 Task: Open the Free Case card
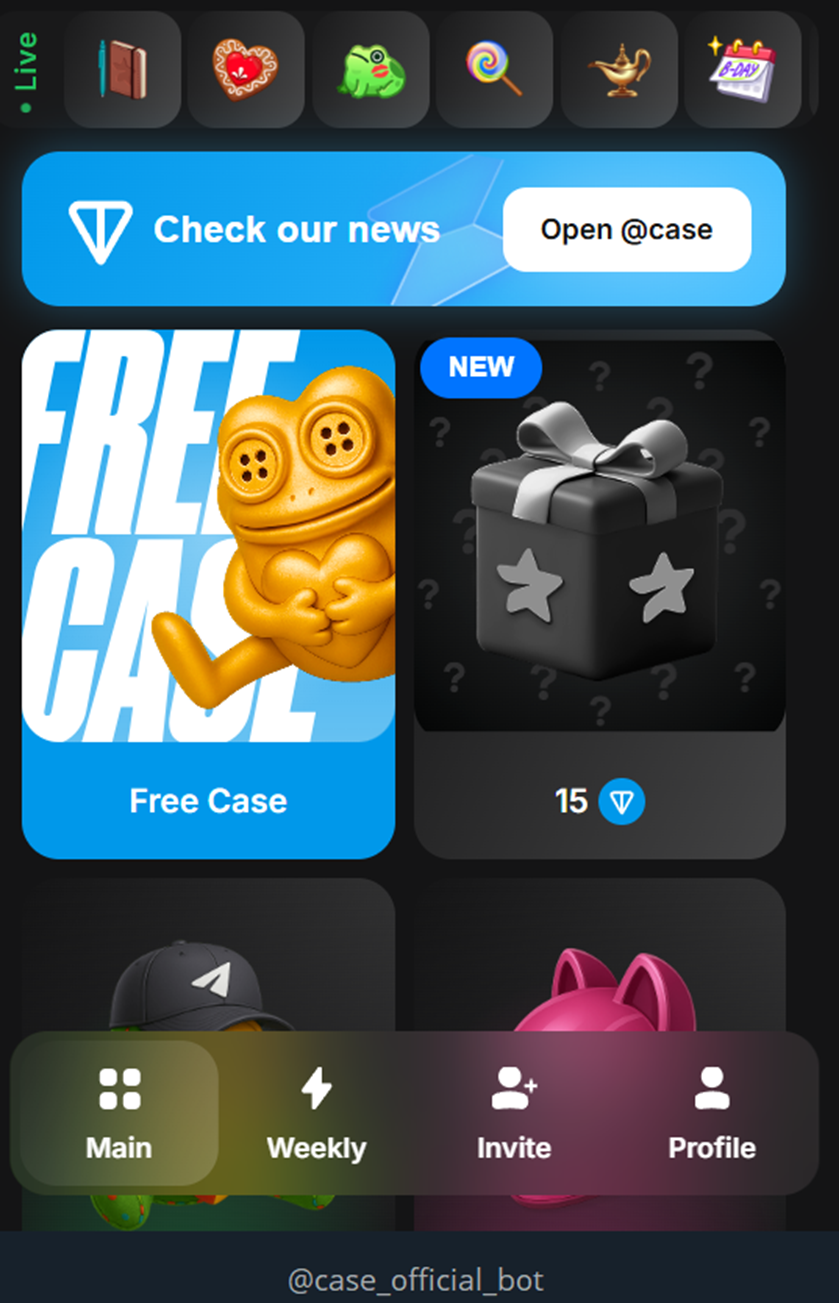208,593
